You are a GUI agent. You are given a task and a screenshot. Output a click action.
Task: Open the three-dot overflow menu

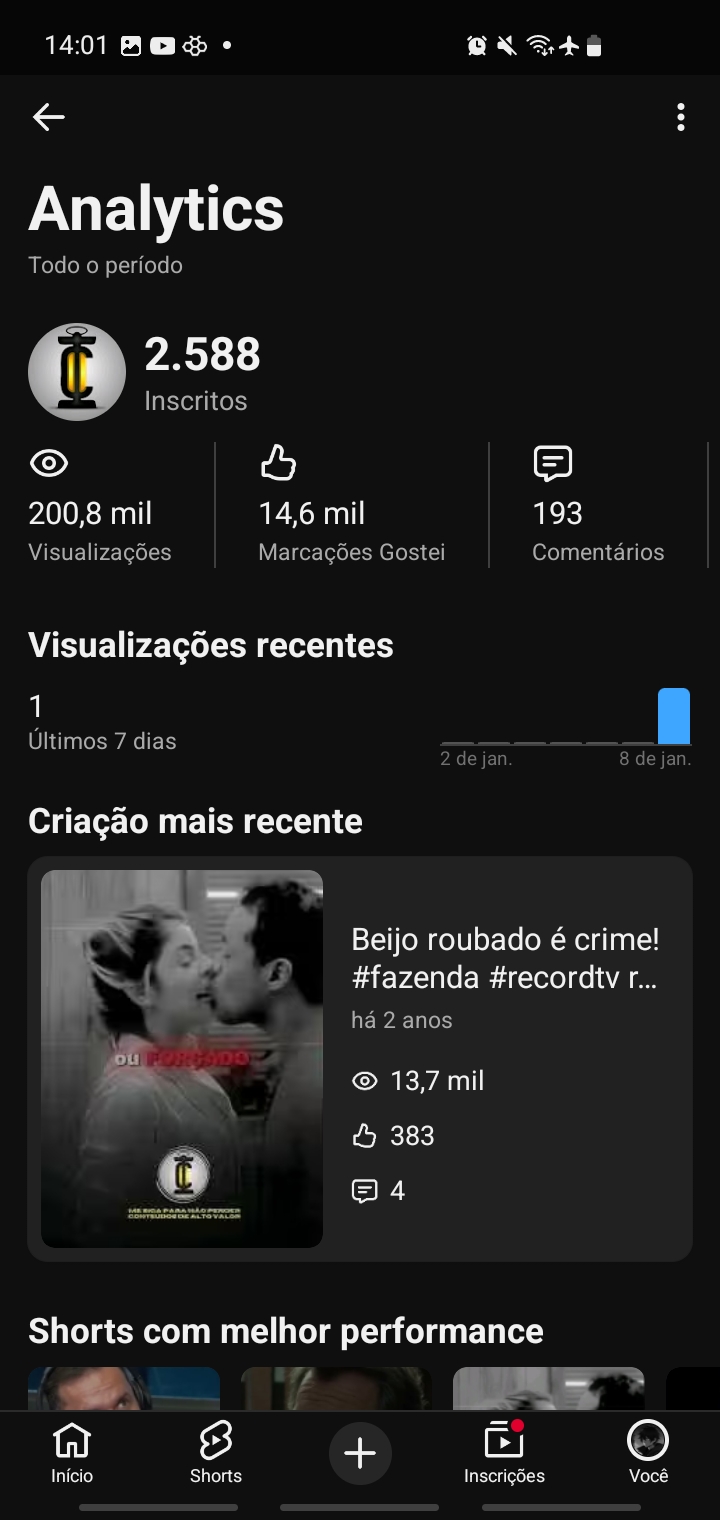(x=680, y=118)
